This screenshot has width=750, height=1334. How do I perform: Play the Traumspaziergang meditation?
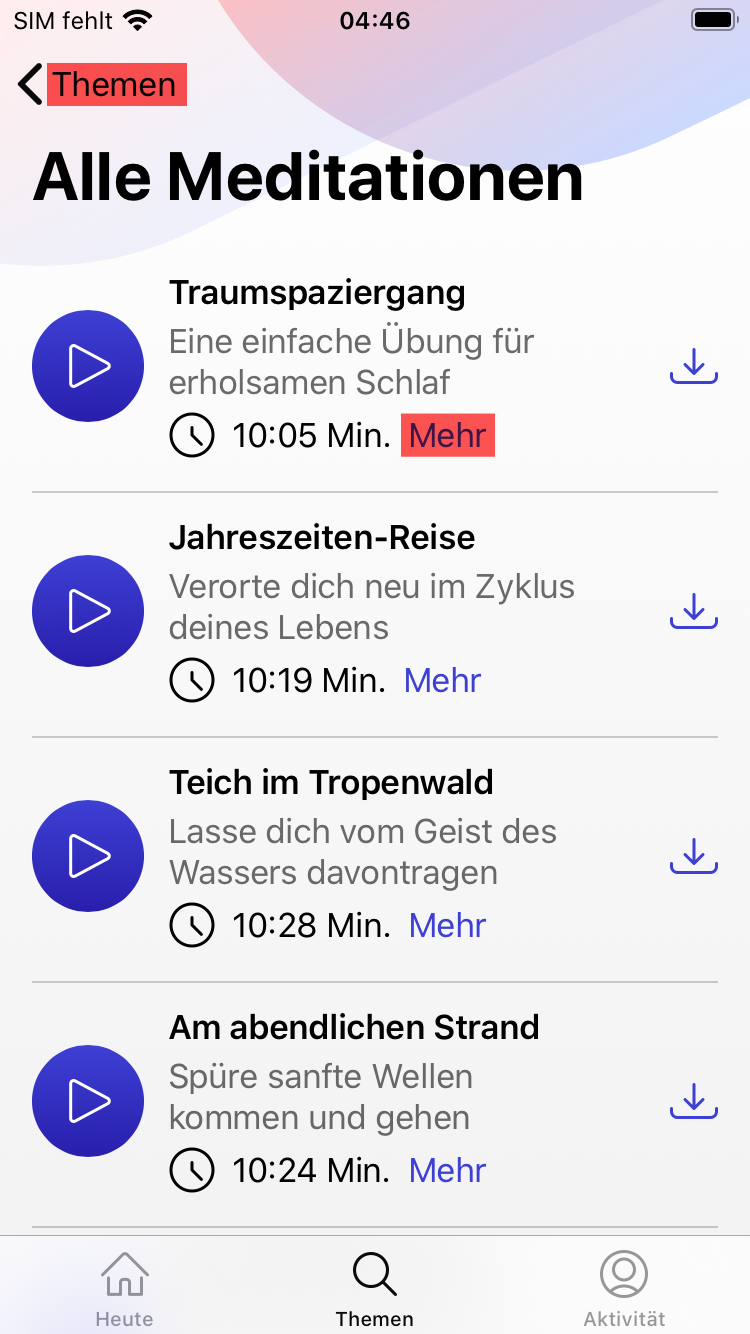point(88,366)
